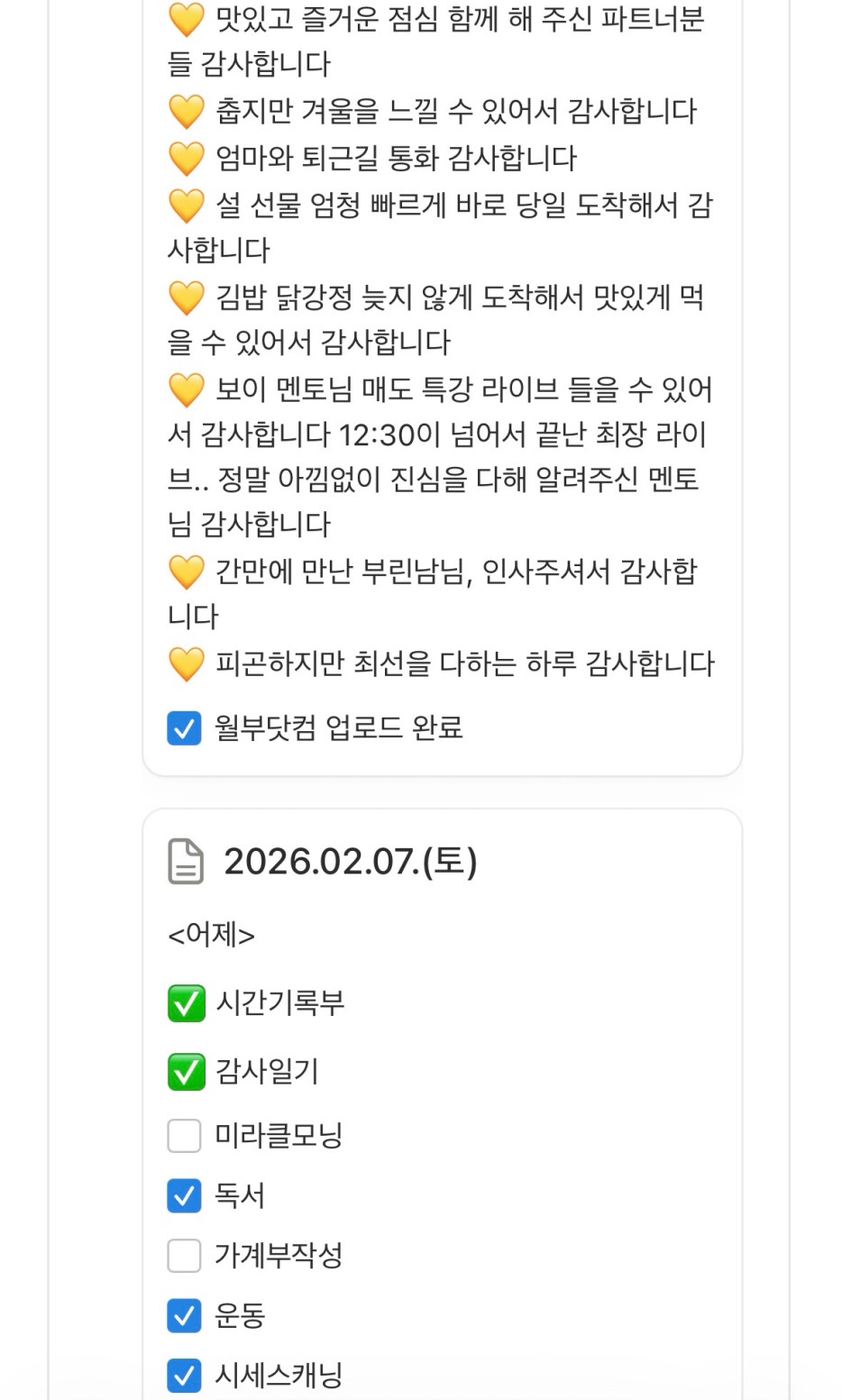
Task: Toggle the 시세스캐닝 checkbox
Action: tap(184, 1377)
